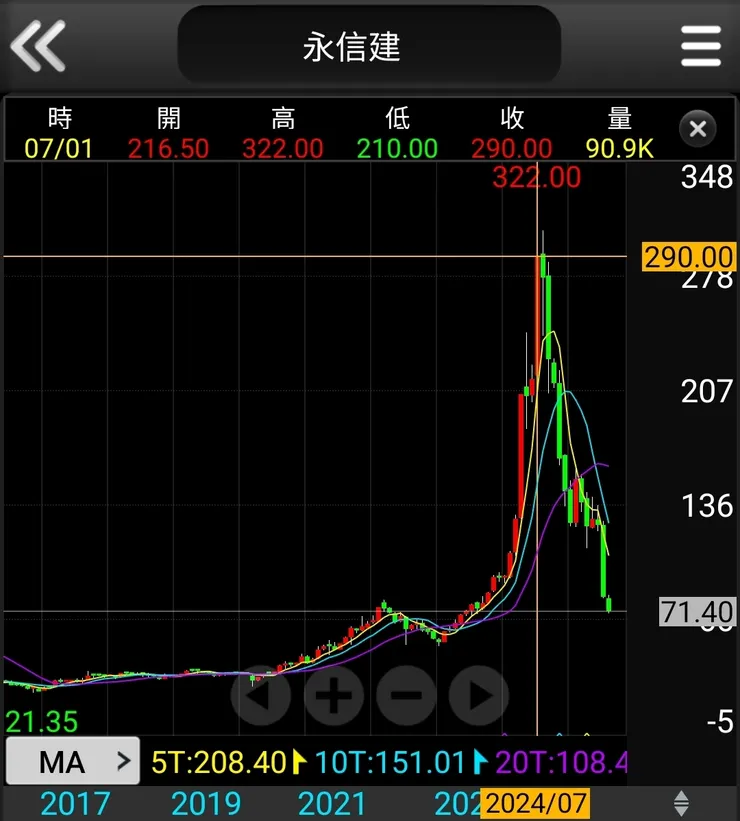
Task: Zoom in on the chart
Action: 334,693
